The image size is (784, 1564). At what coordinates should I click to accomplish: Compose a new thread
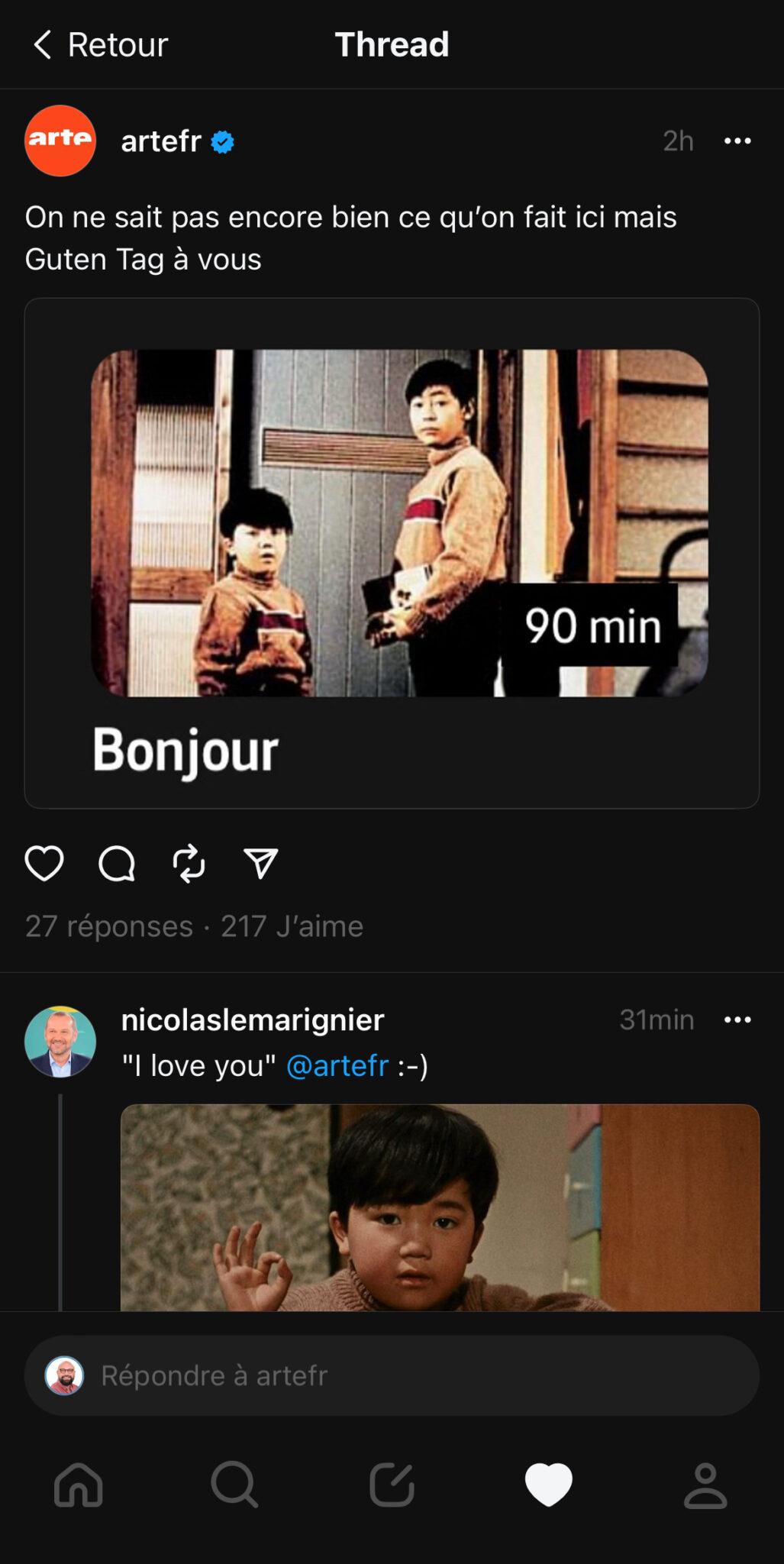[x=392, y=1485]
